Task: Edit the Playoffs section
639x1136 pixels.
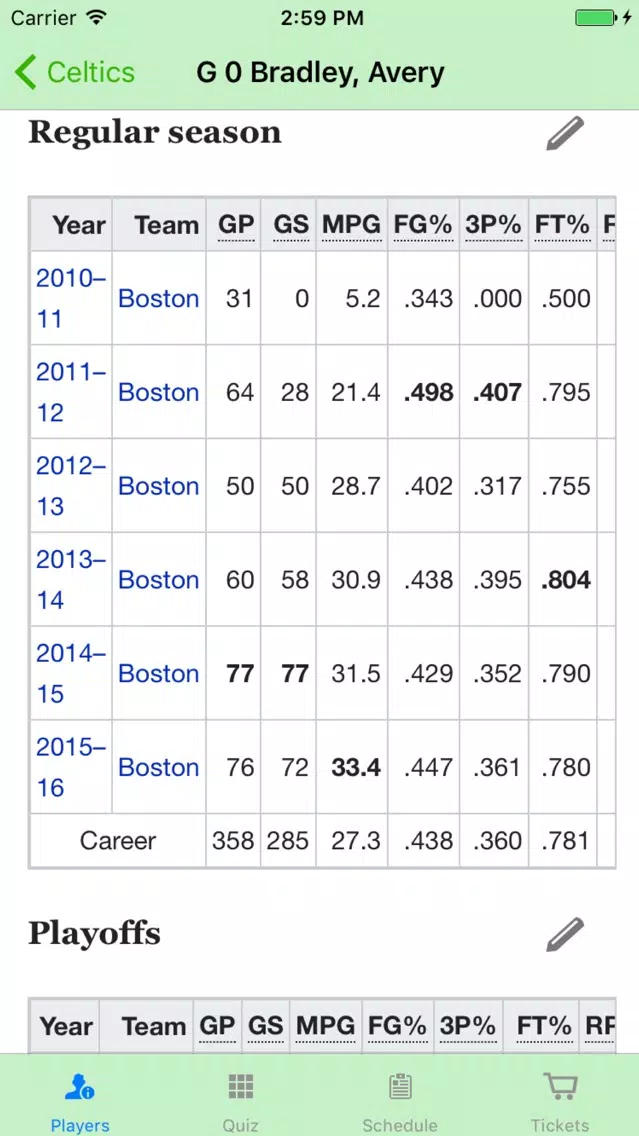Action: (x=564, y=934)
